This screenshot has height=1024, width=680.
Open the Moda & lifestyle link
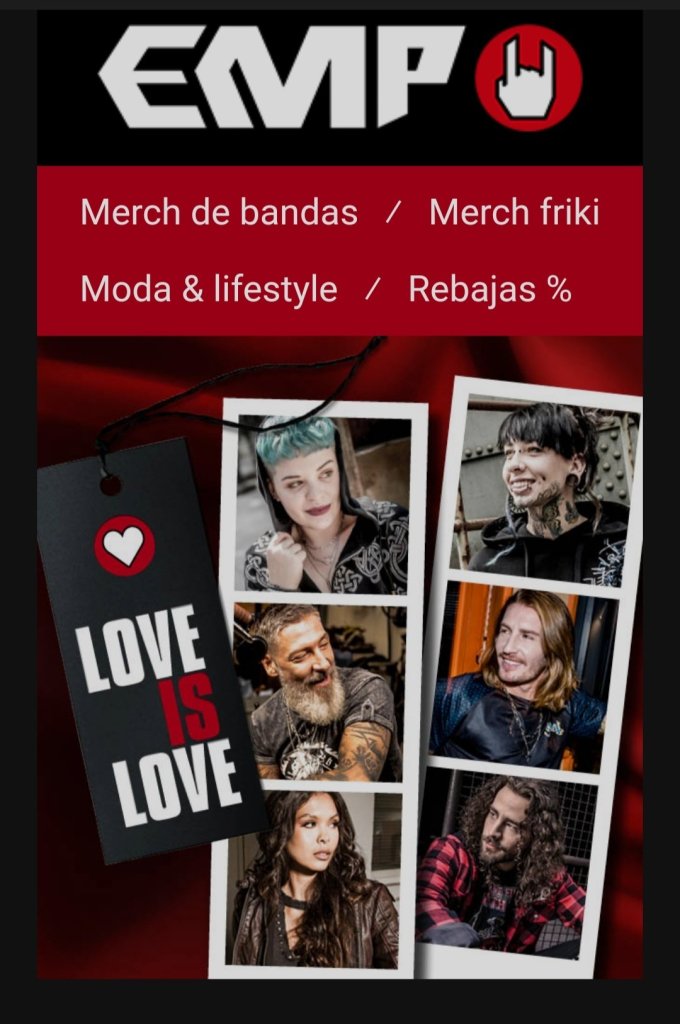(x=208, y=289)
